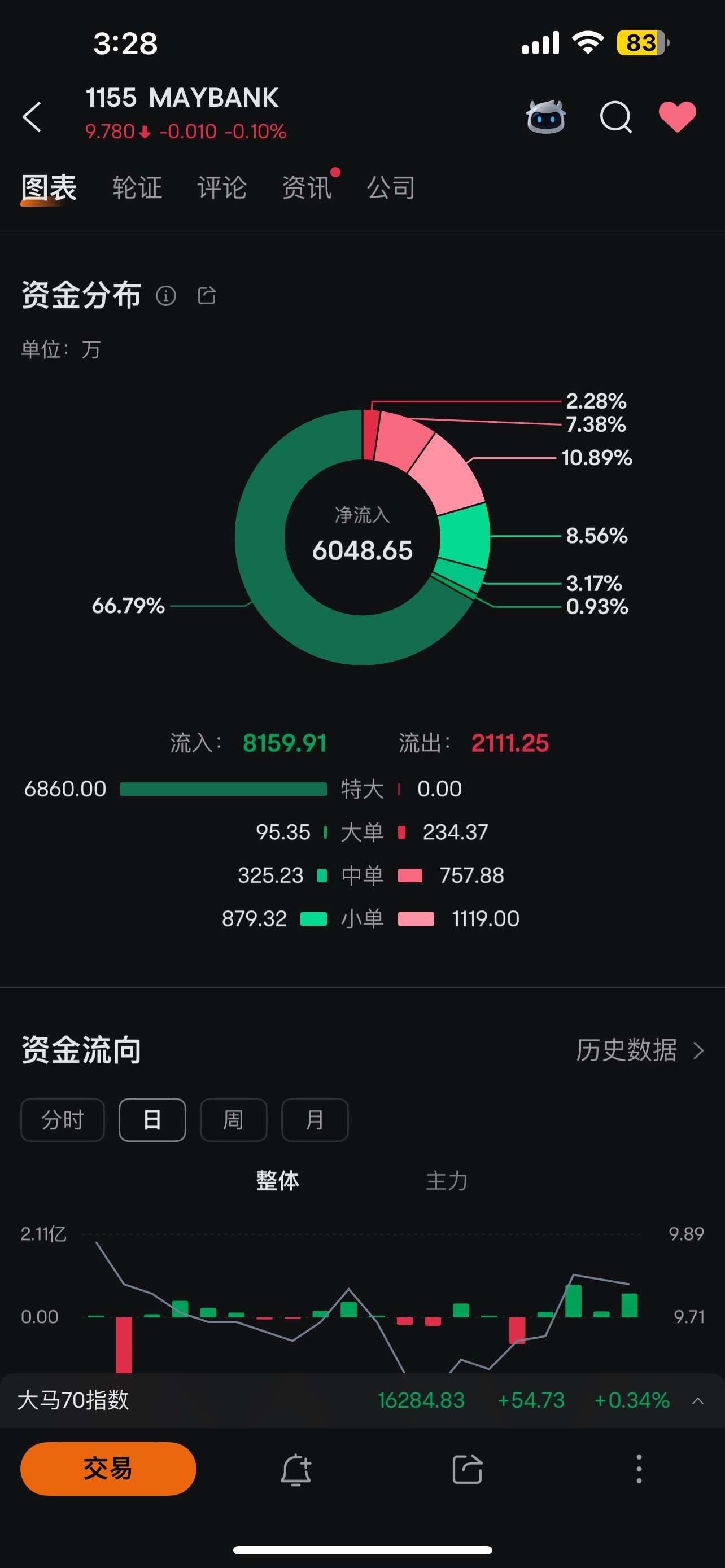Switch to the 轮证 tab
The width and height of the screenshot is (725, 1568).
[137, 187]
